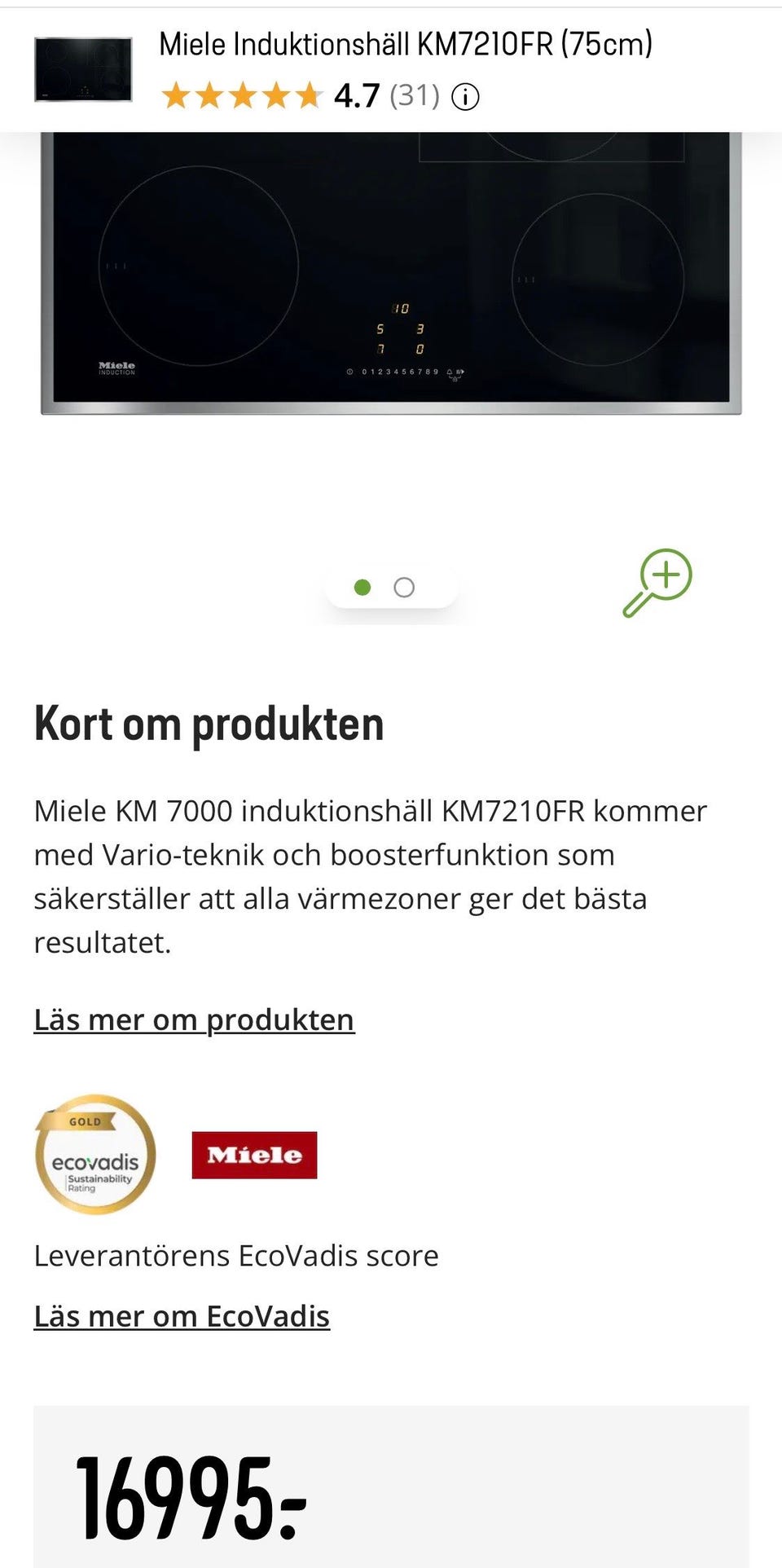Screen dimensions: 782x1568
Task: Select the Miele Induction logo on the hob image
Action: coord(118,367)
